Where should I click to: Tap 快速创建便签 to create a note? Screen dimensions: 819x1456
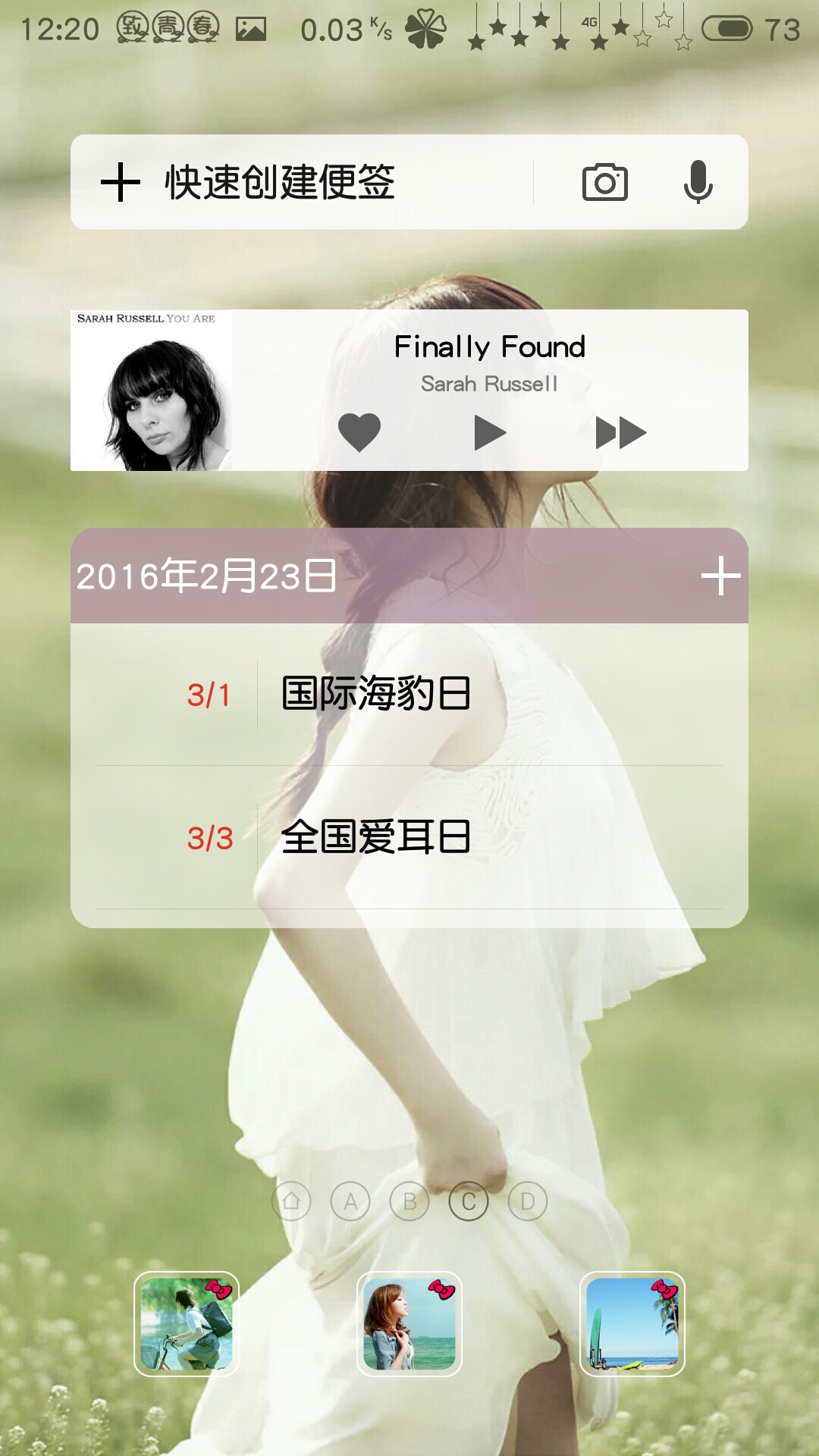[x=280, y=183]
